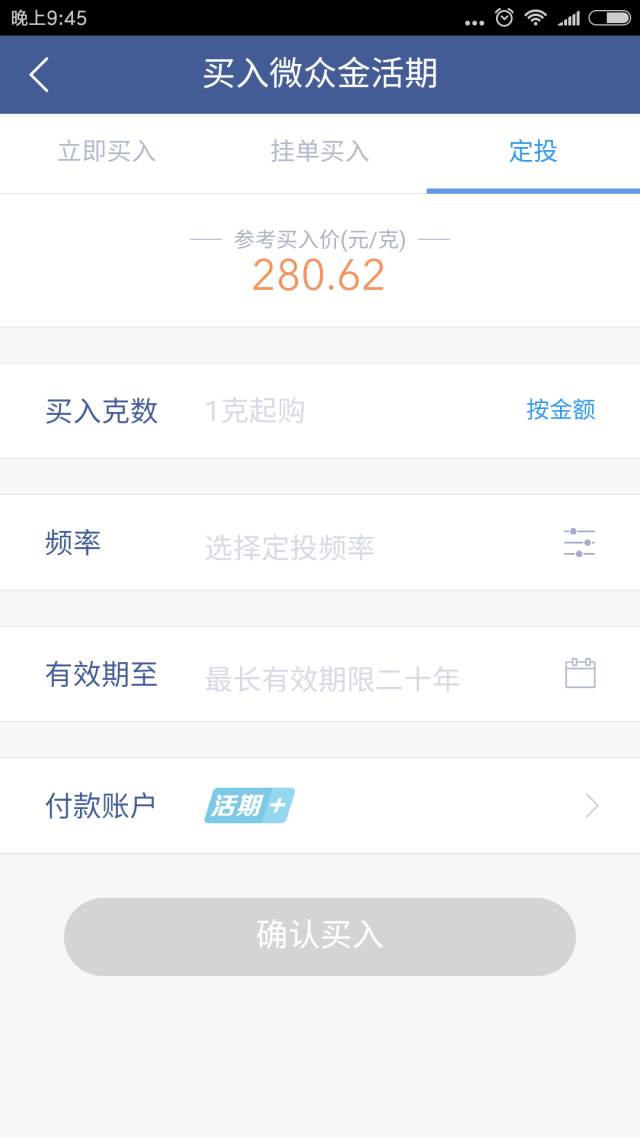Choose the 频率 investment frequency
Screen dimensions: 640x1138
(x=380, y=546)
